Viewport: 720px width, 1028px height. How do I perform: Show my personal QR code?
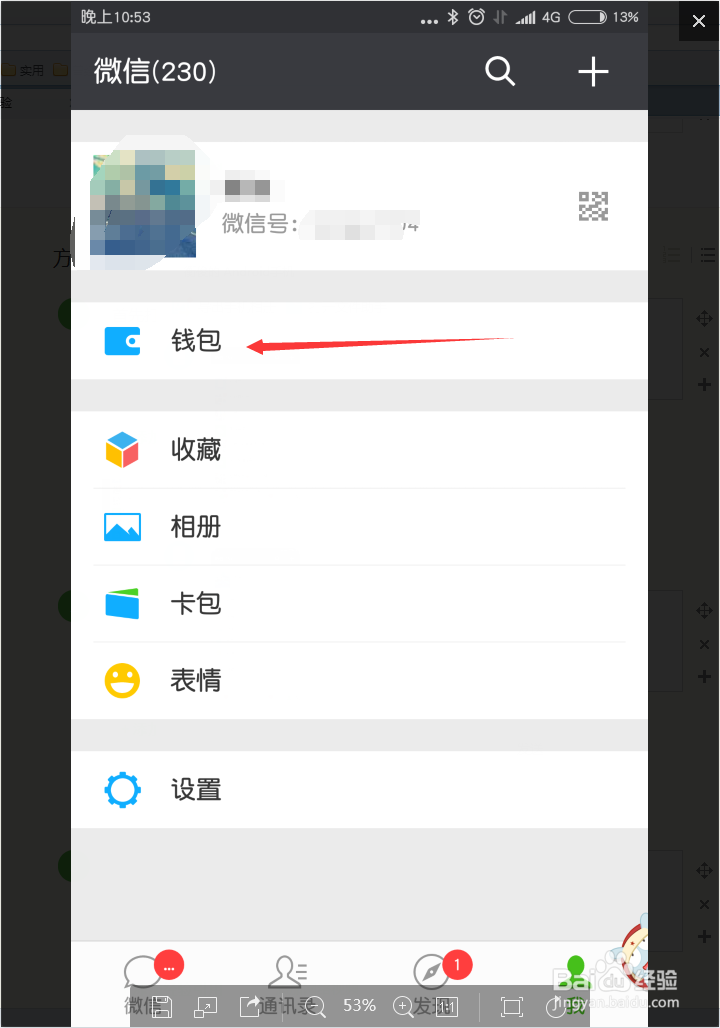pyautogui.click(x=593, y=205)
